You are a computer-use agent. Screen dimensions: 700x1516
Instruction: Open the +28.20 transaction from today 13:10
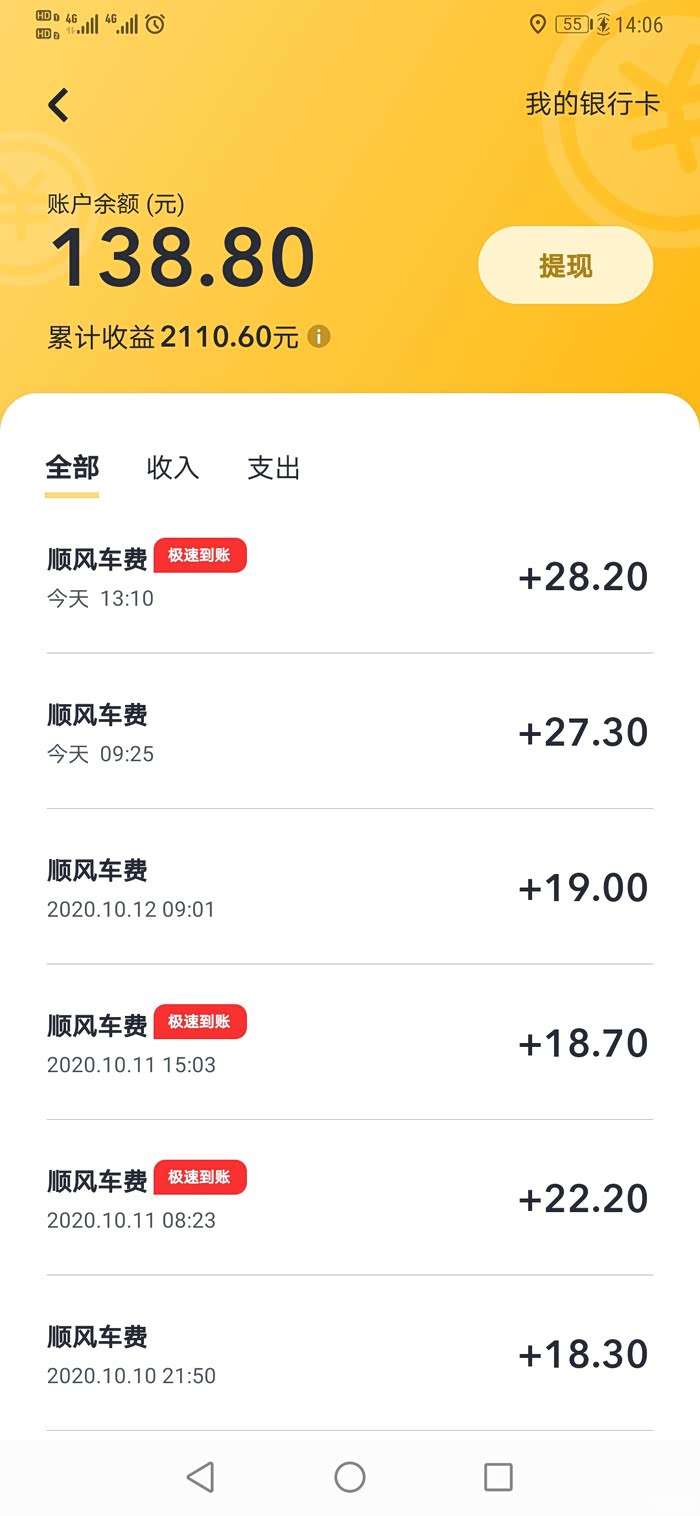(350, 577)
